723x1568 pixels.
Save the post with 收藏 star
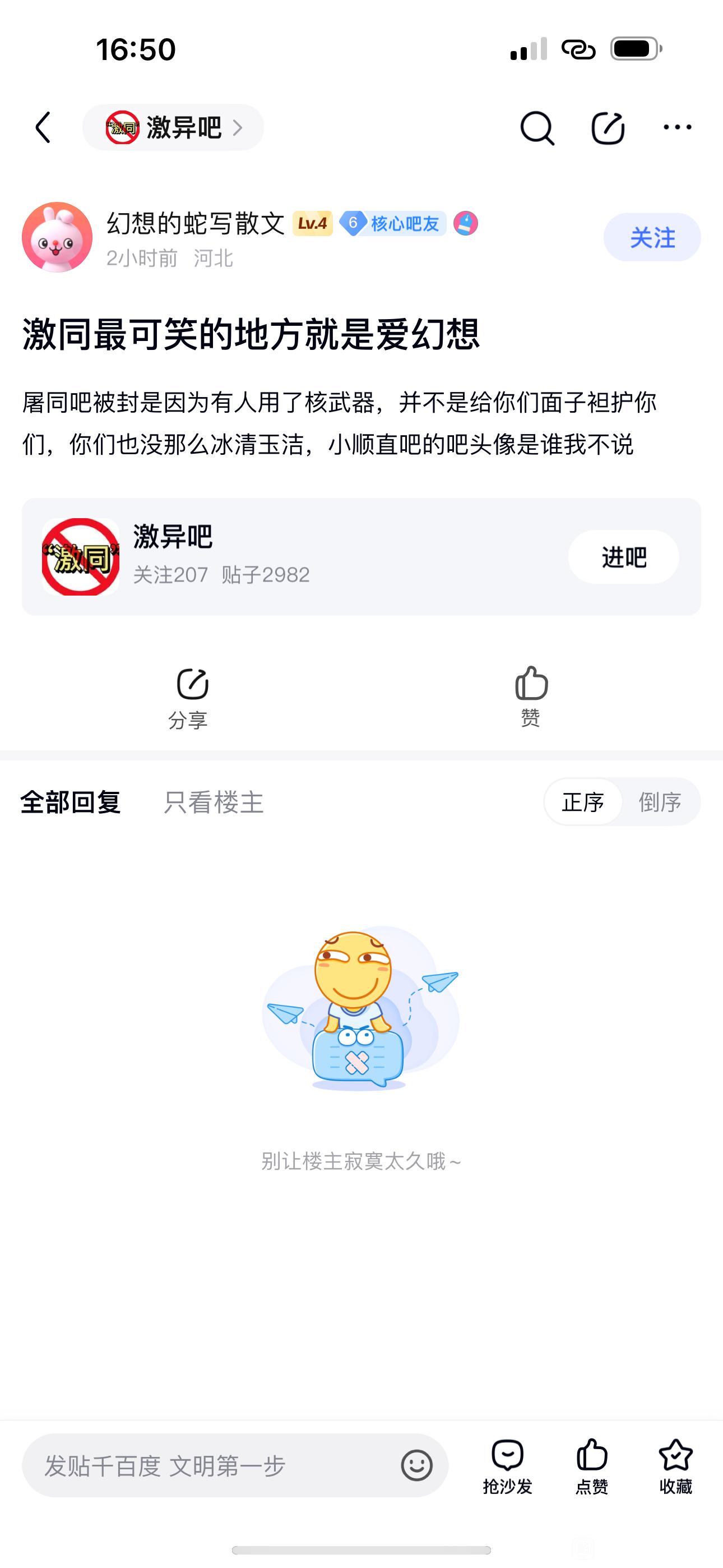pyautogui.click(x=675, y=1466)
